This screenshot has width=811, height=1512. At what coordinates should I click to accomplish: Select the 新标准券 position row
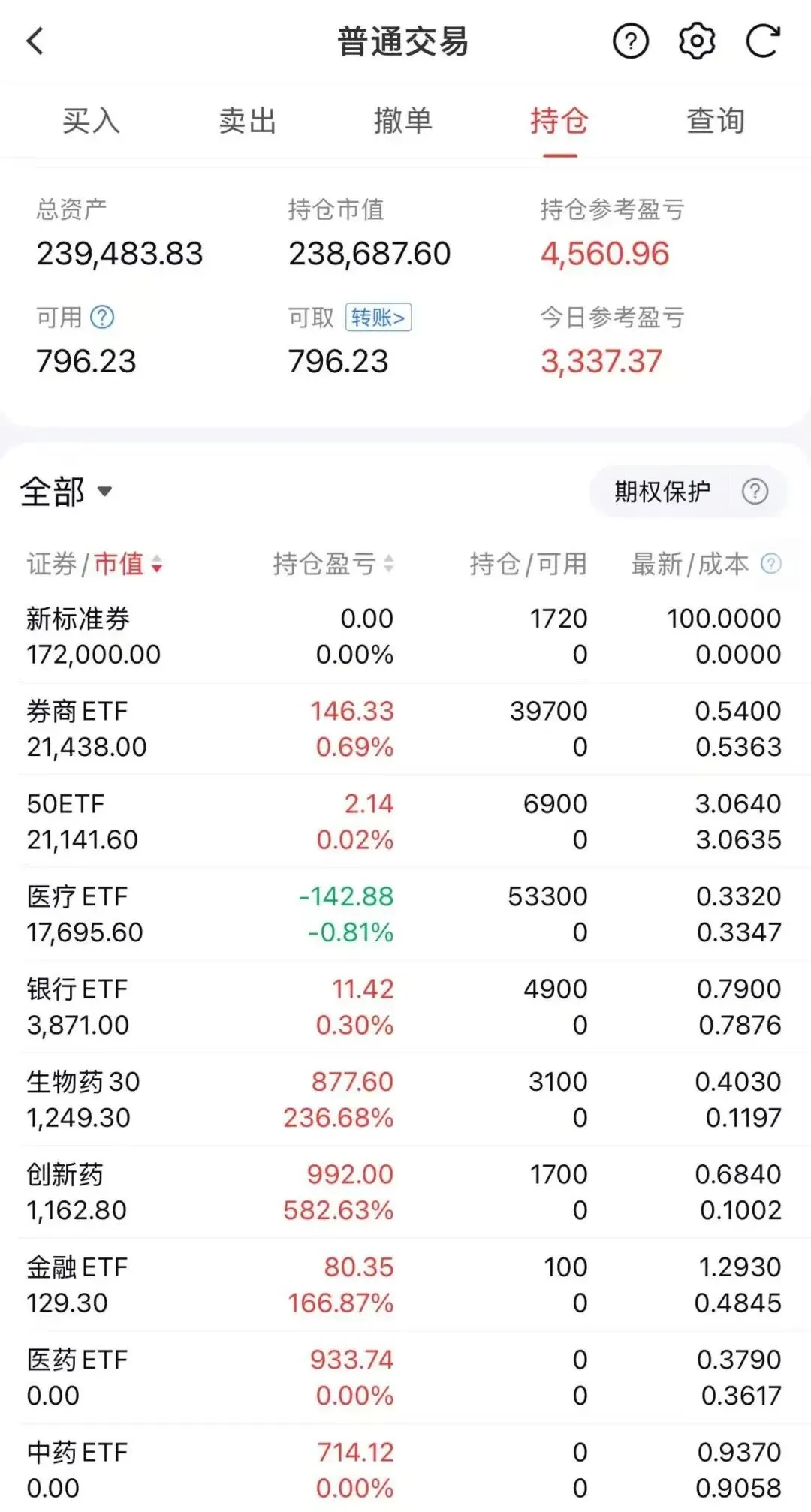405,636
